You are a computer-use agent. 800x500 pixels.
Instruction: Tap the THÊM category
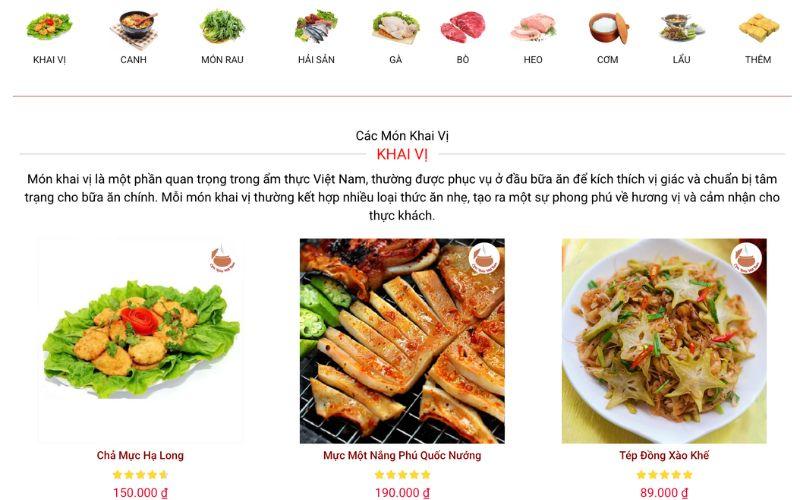[x=758, y=37]
